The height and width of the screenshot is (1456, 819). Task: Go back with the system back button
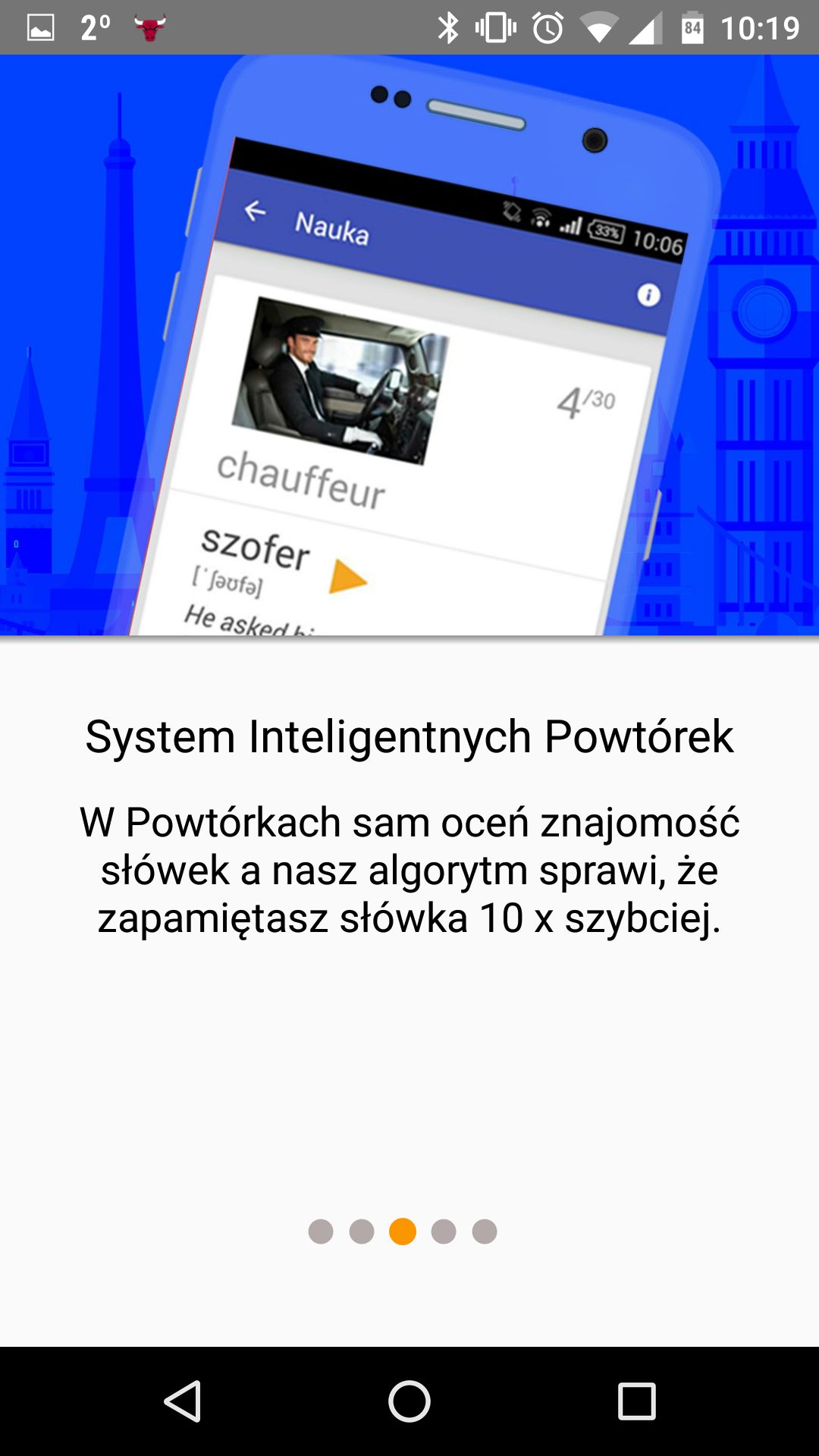click(x=183, y=1401)
